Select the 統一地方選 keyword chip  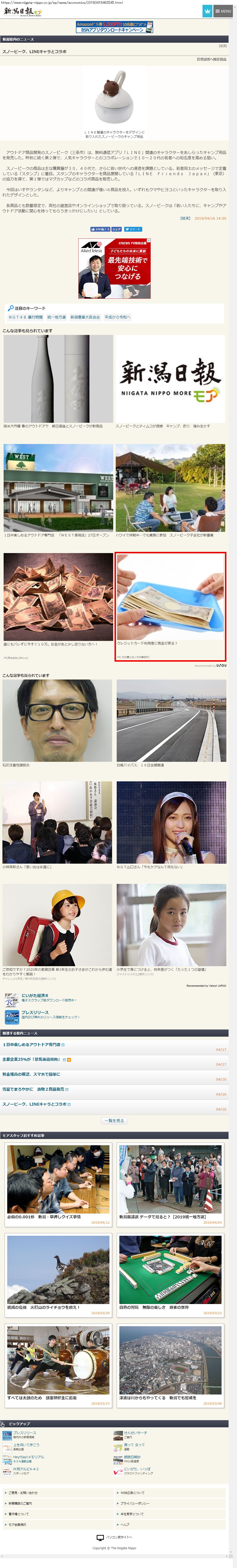(x=56, y=317)
